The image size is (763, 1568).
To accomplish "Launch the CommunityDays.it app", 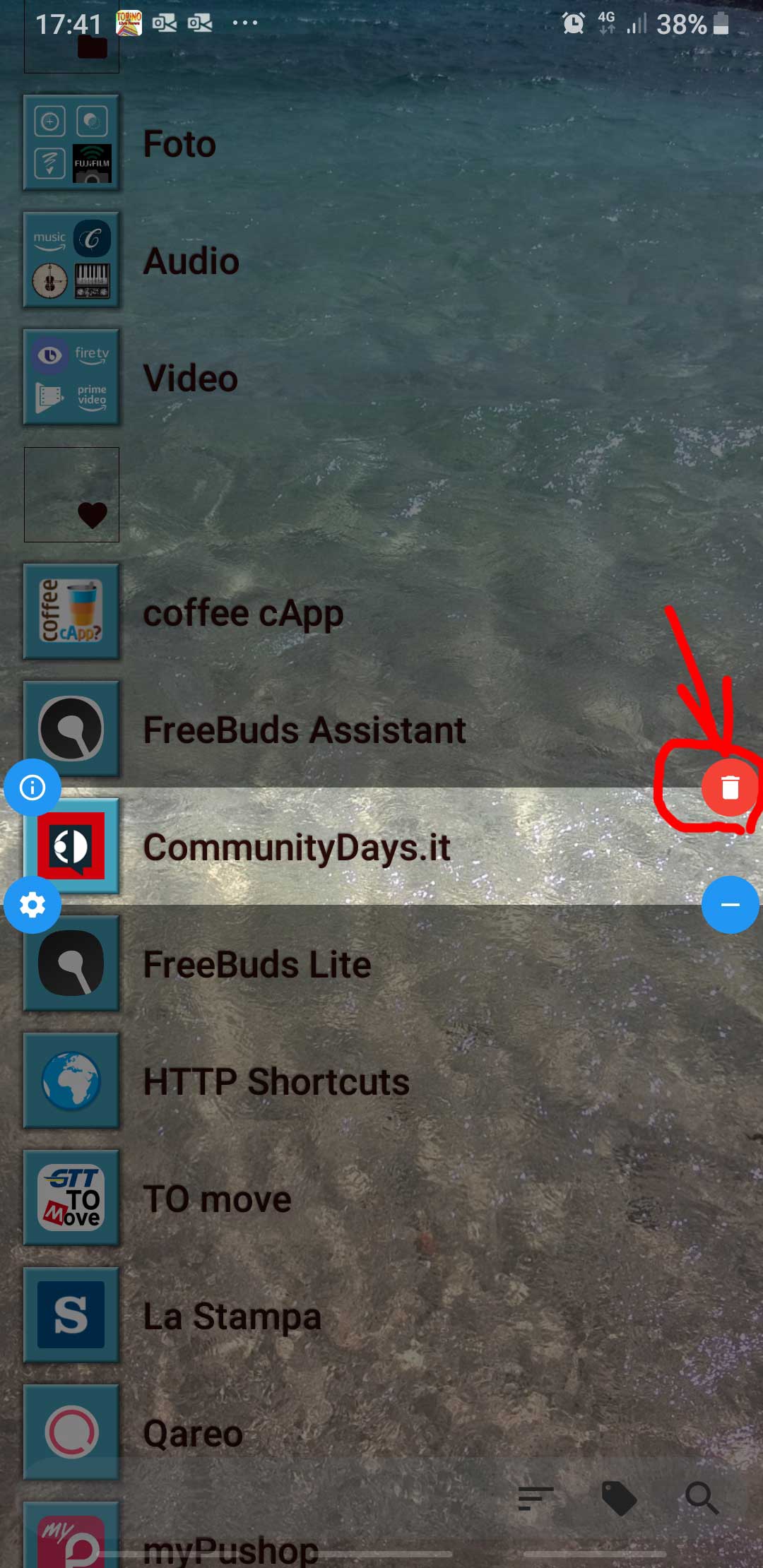I will click(x=71, y=846).
